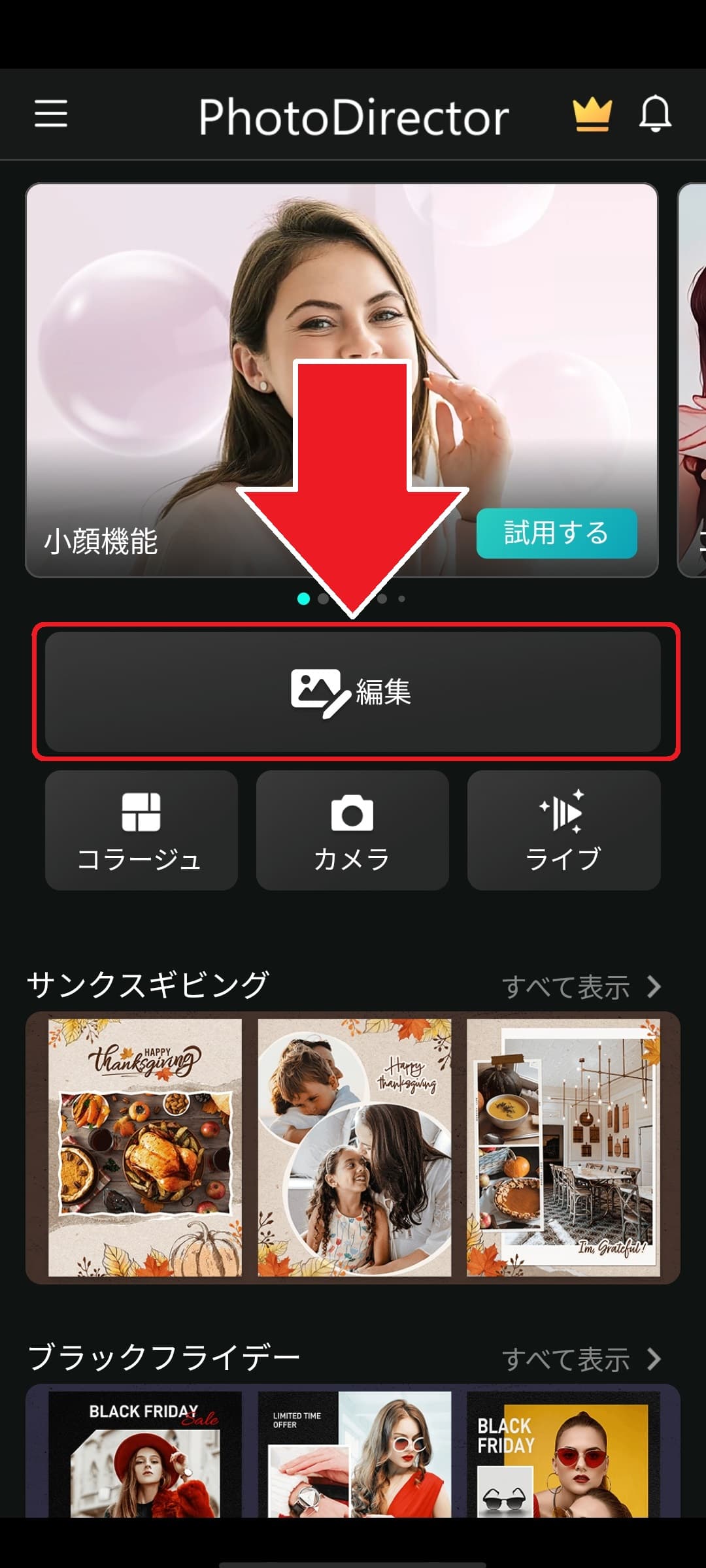Image resolution: width=706 pixels, height=1568 pixels.
Task: Launch the カメラ camera
Action: point(352,830)
